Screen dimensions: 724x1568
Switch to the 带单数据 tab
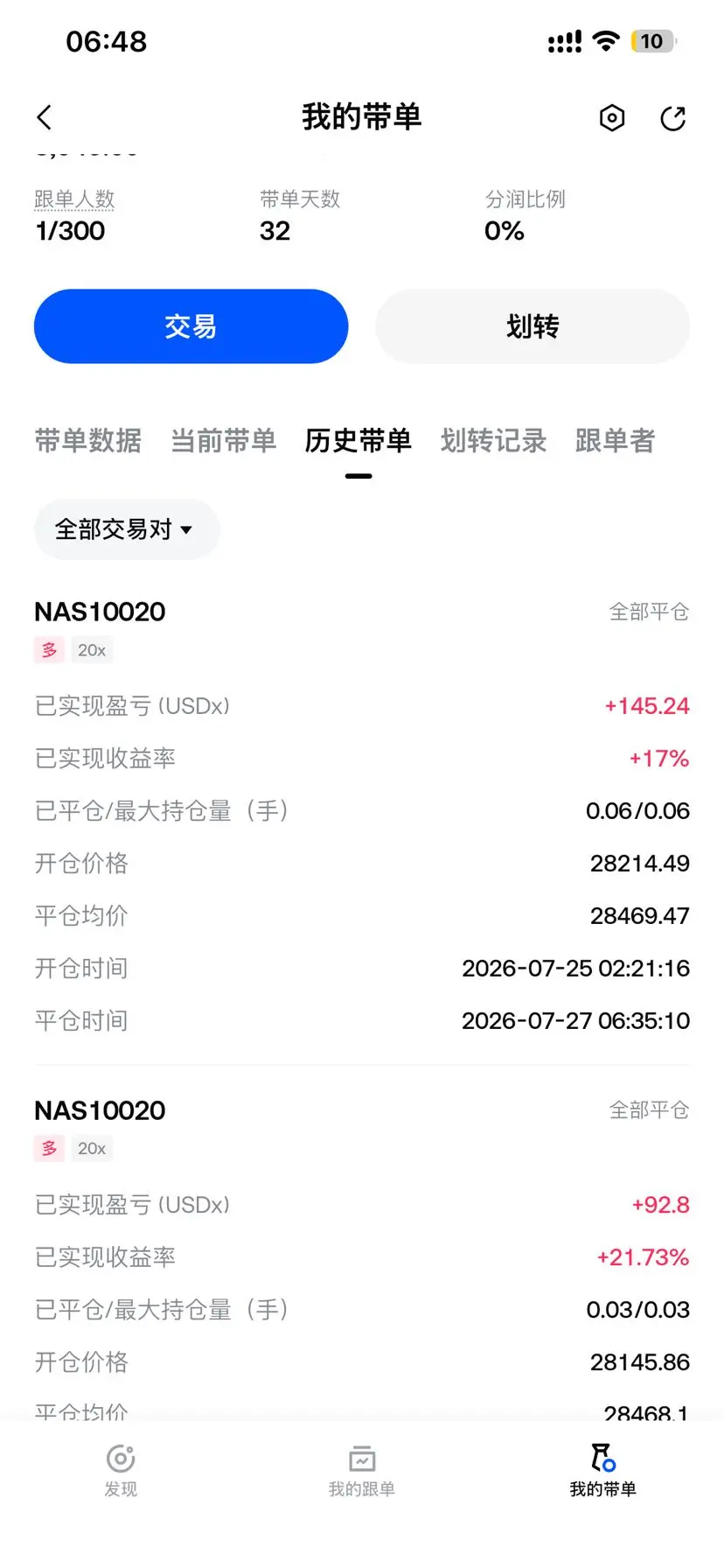tap(88, 440)
